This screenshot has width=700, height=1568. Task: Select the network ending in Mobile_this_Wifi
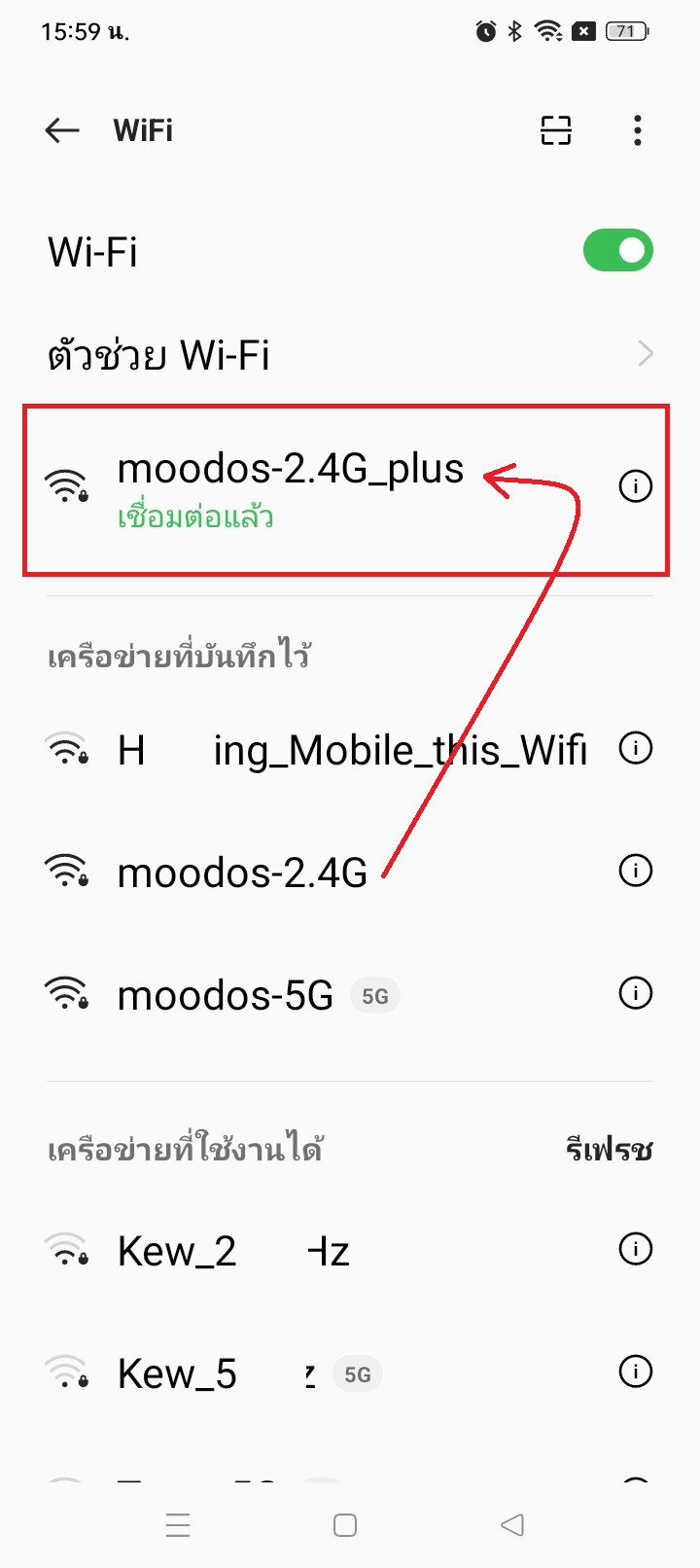point(350,750)
